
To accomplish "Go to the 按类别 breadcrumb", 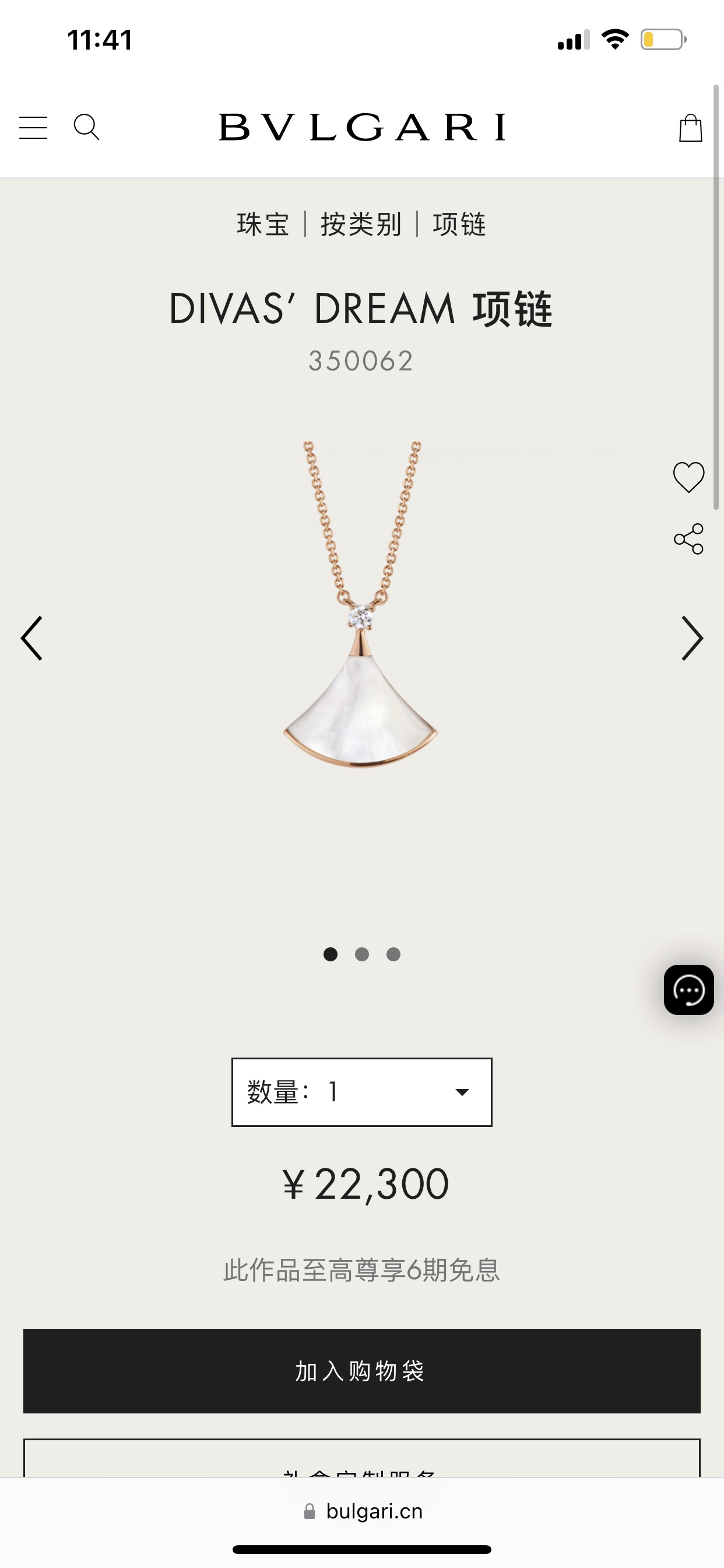I will click(x=361, y=224).
